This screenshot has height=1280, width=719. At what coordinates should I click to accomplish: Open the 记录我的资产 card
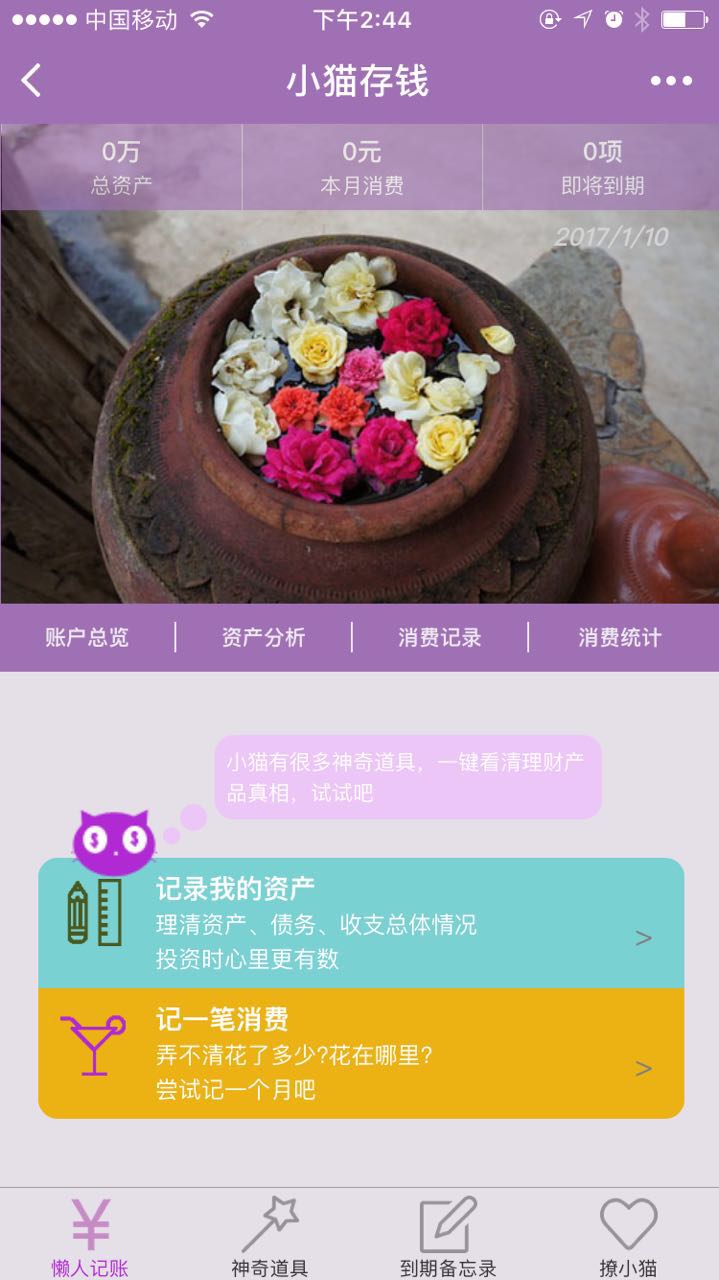coord(361,923)
